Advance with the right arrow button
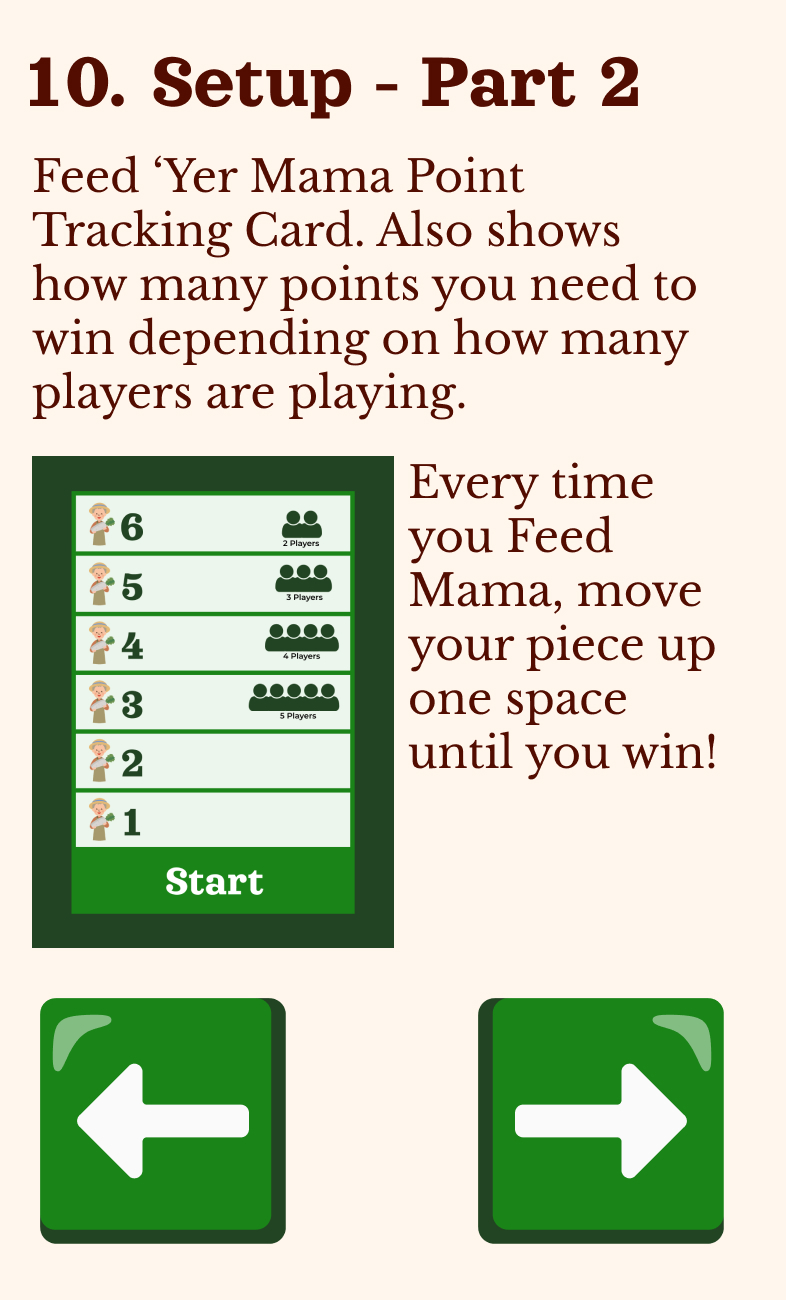Screen dimensions: 786x1300 point(601,1120)
